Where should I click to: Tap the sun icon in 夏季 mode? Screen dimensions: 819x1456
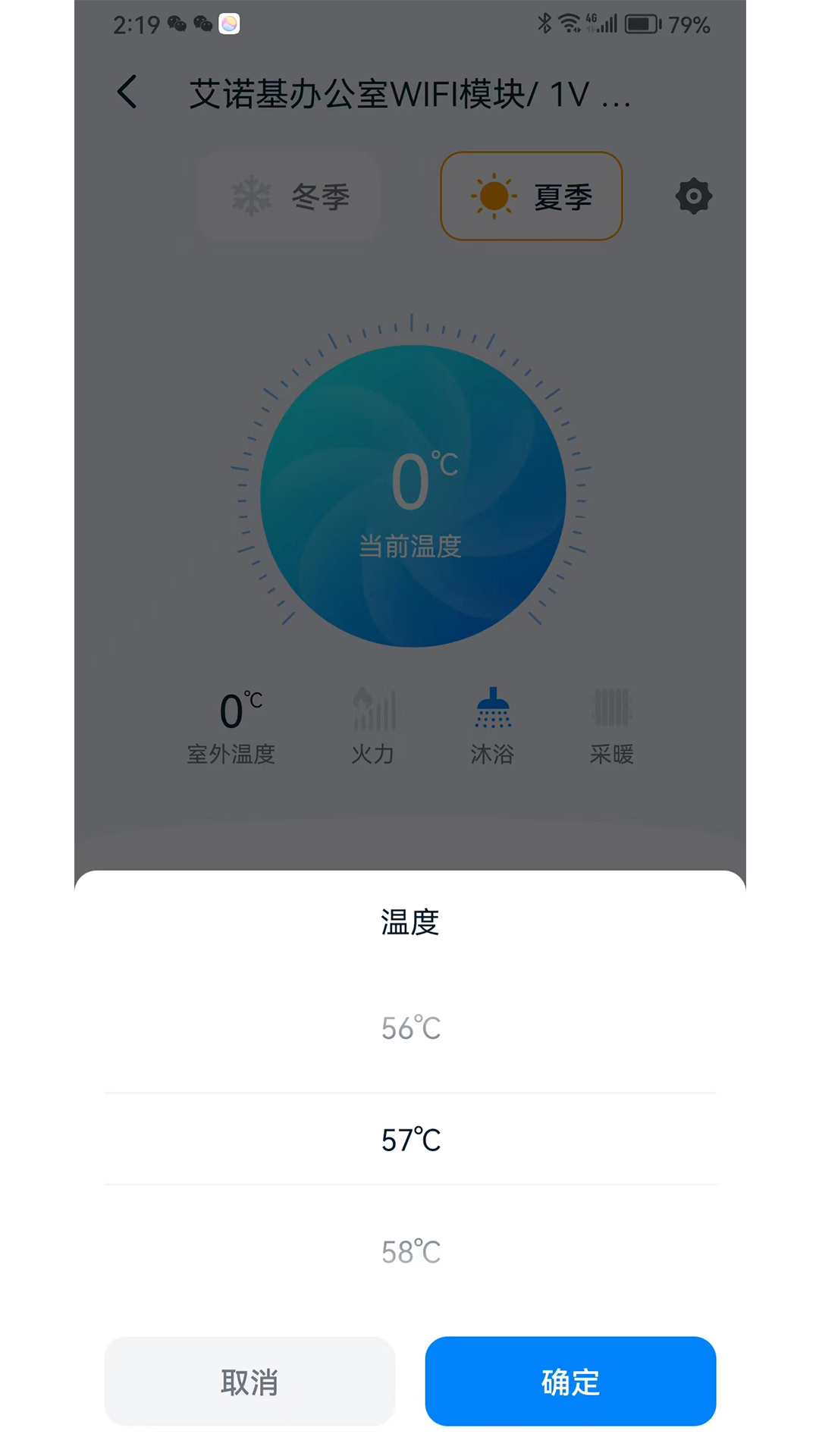(493, 196)
